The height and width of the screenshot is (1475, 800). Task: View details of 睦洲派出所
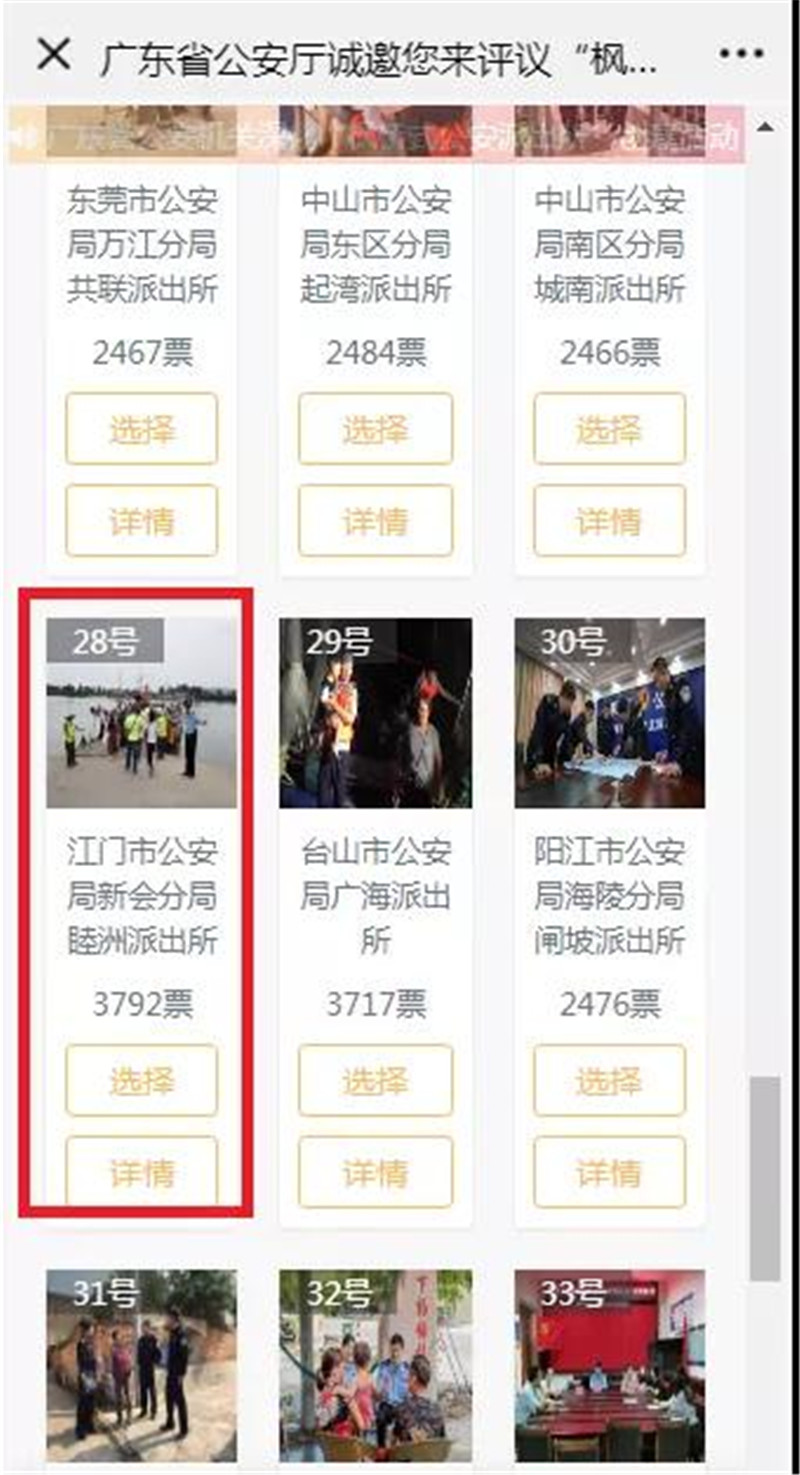point(141,1171)
